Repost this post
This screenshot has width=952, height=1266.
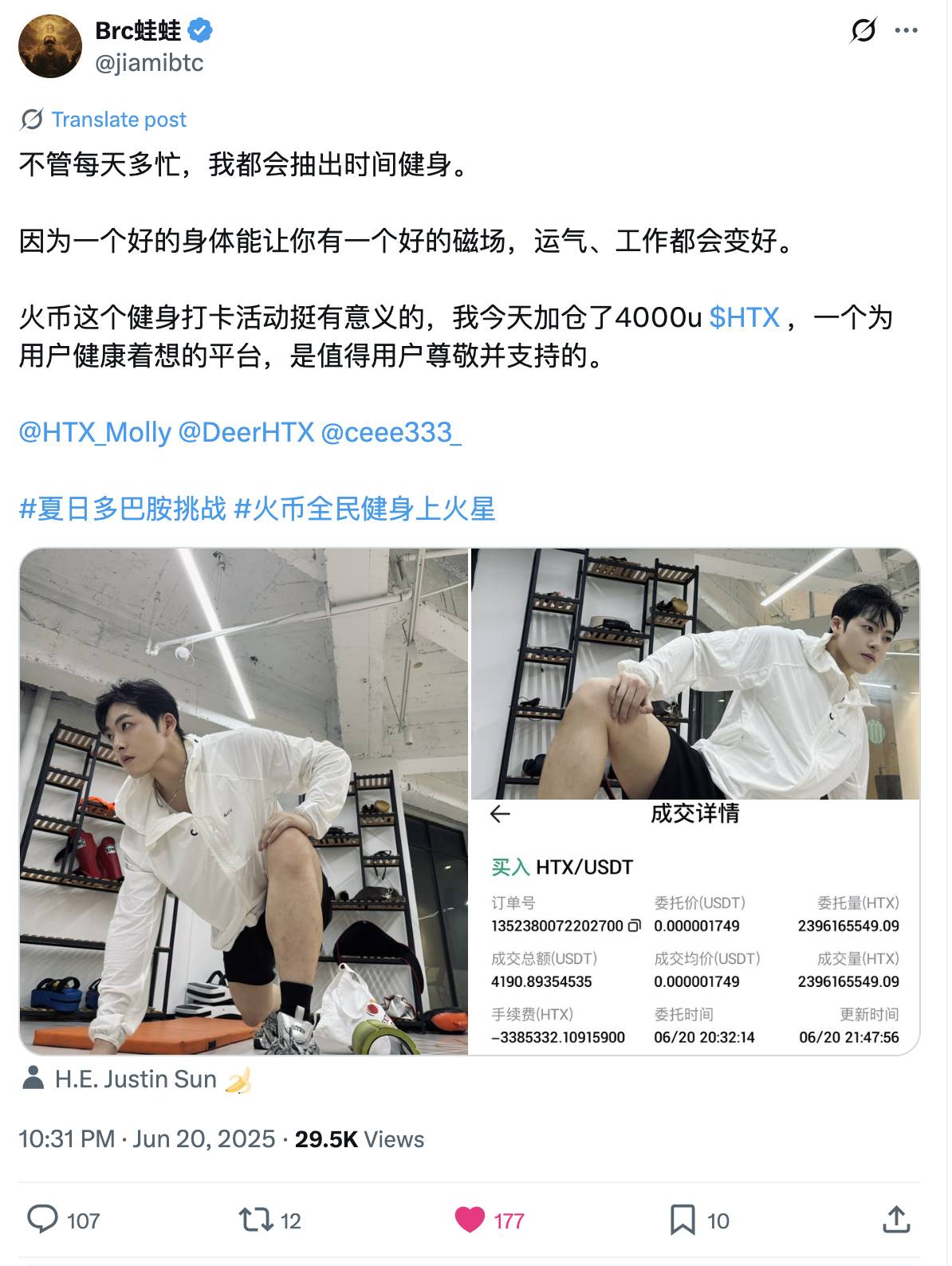257,1220
